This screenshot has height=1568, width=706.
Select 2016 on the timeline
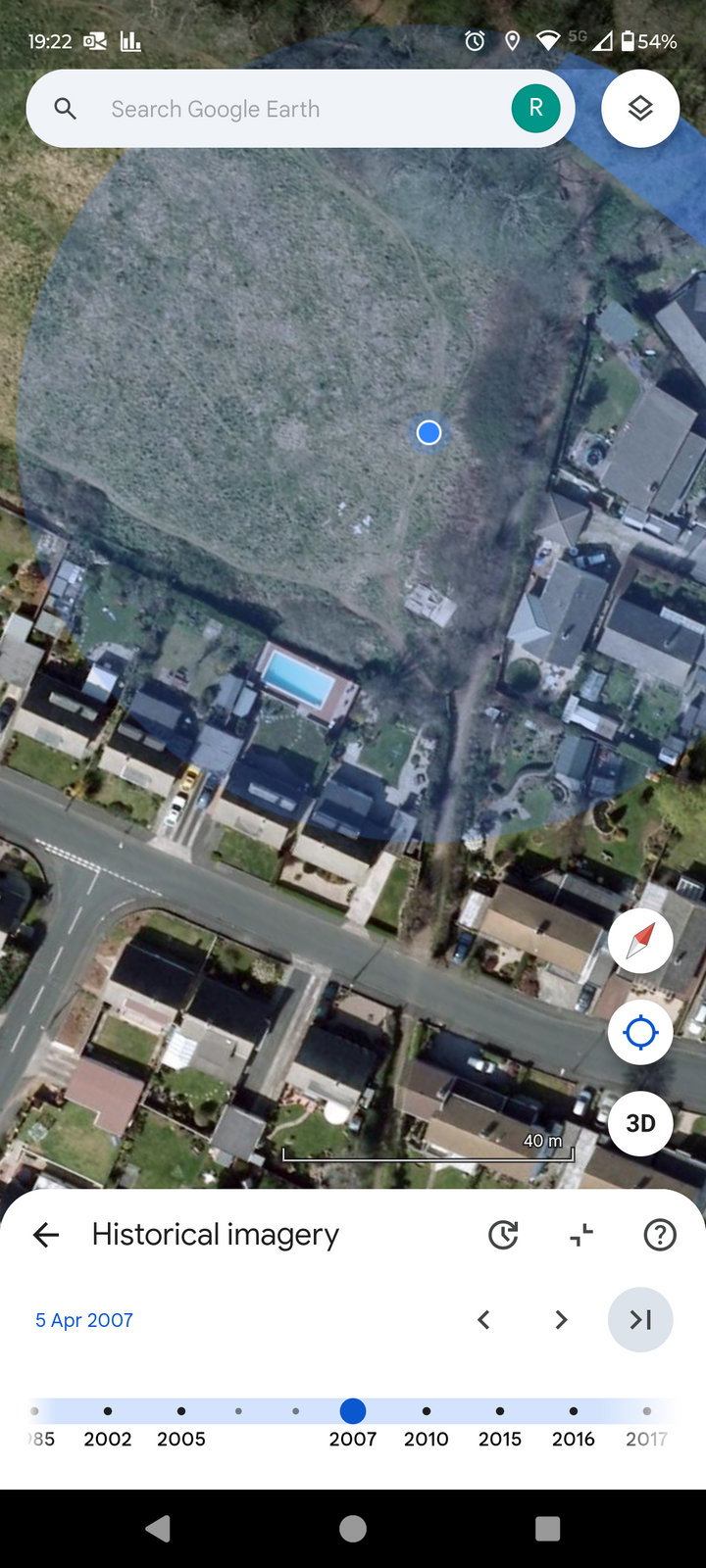(x=574, y=1412)
